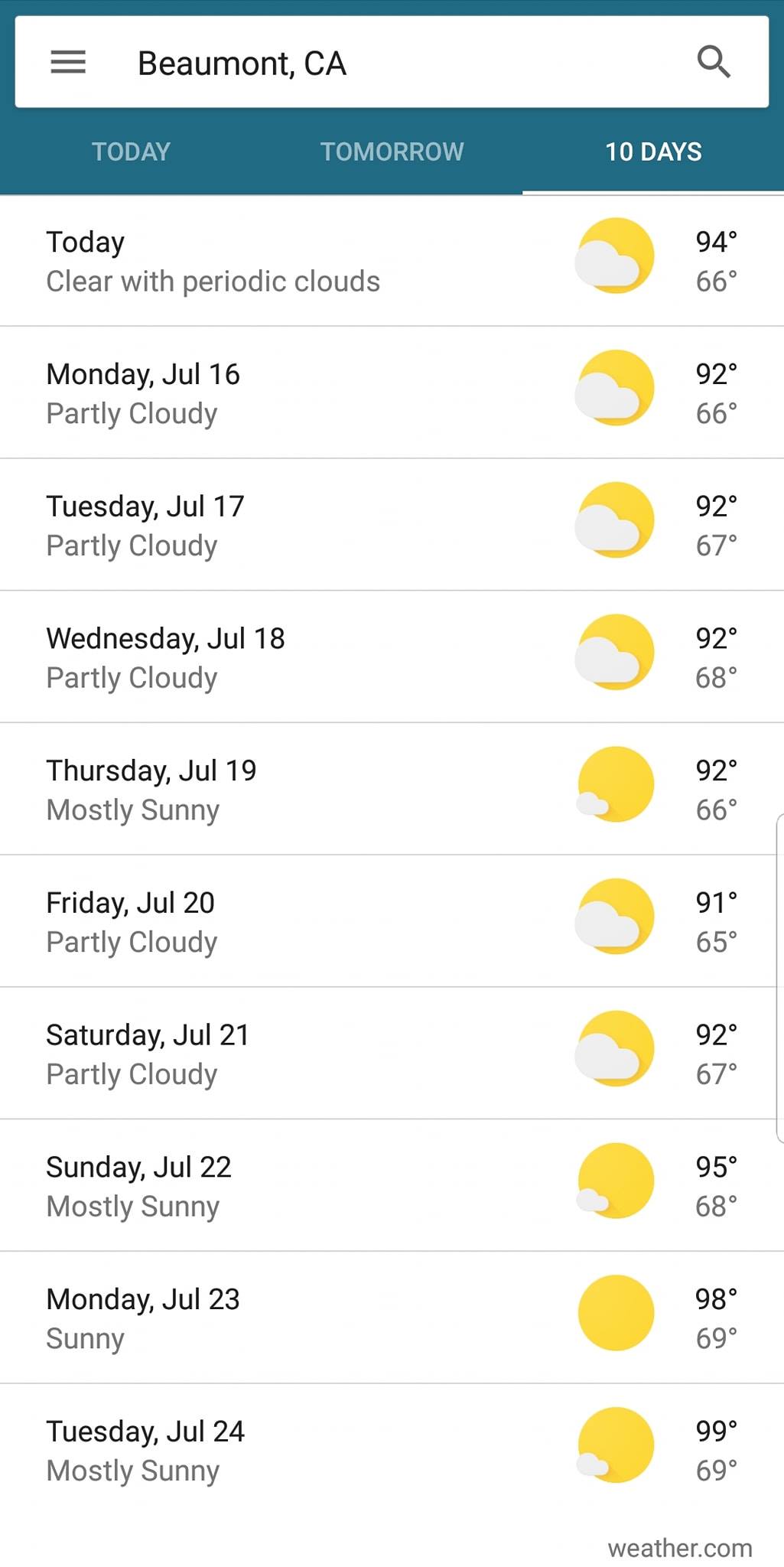784x1567 pixels.
Task: Open the weather.com source link
Action: (680, 1548)
